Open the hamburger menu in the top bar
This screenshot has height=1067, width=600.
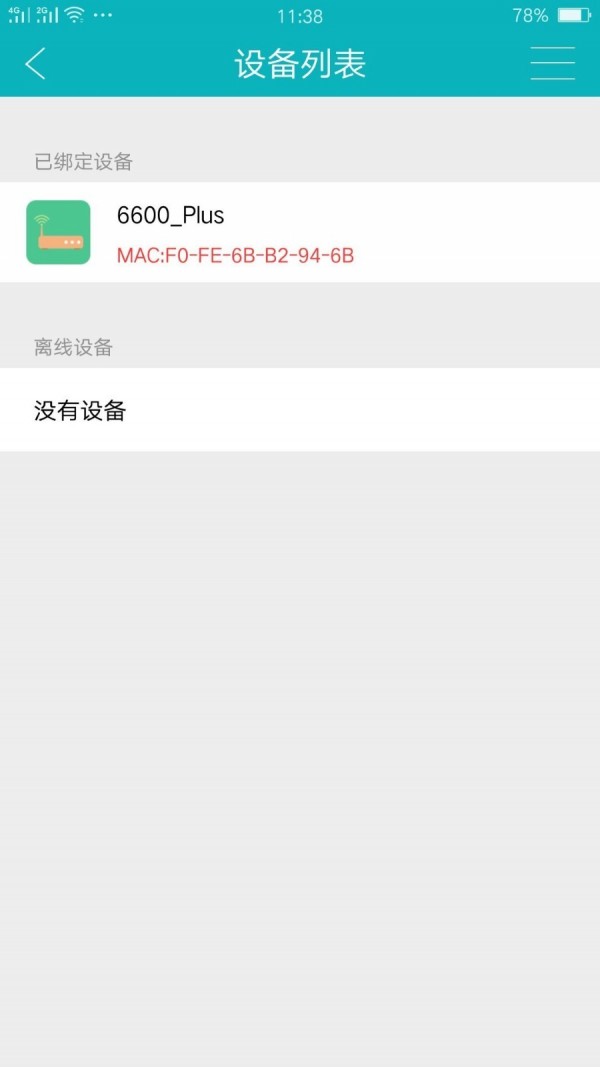click(552, 63)
